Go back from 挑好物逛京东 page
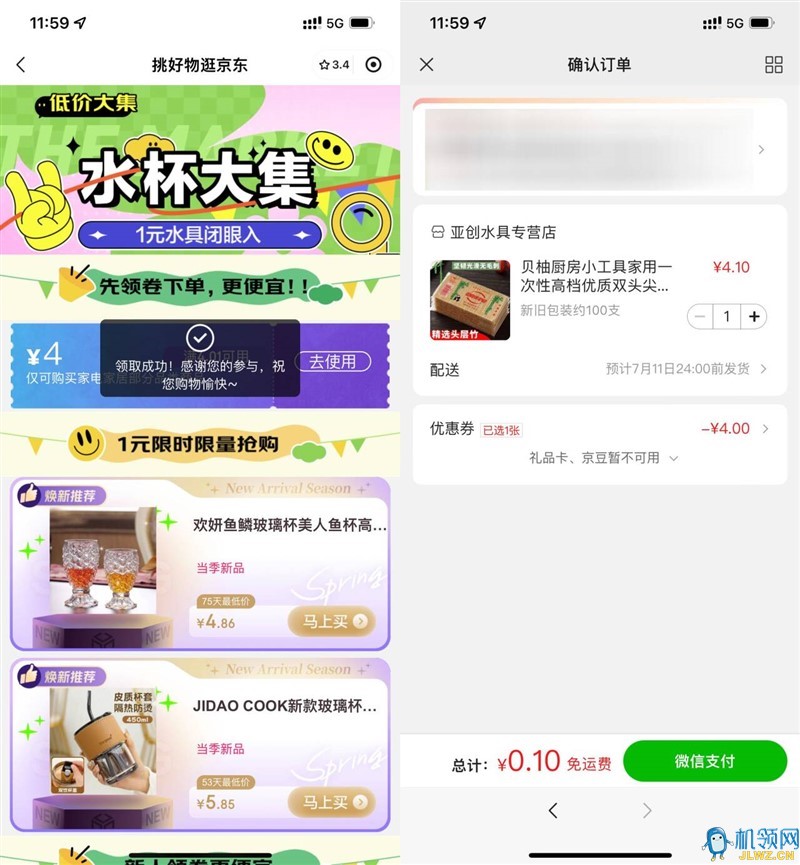The height and width of the screenshot is (865, 800). pyautogui.click(x=21, y=65)
